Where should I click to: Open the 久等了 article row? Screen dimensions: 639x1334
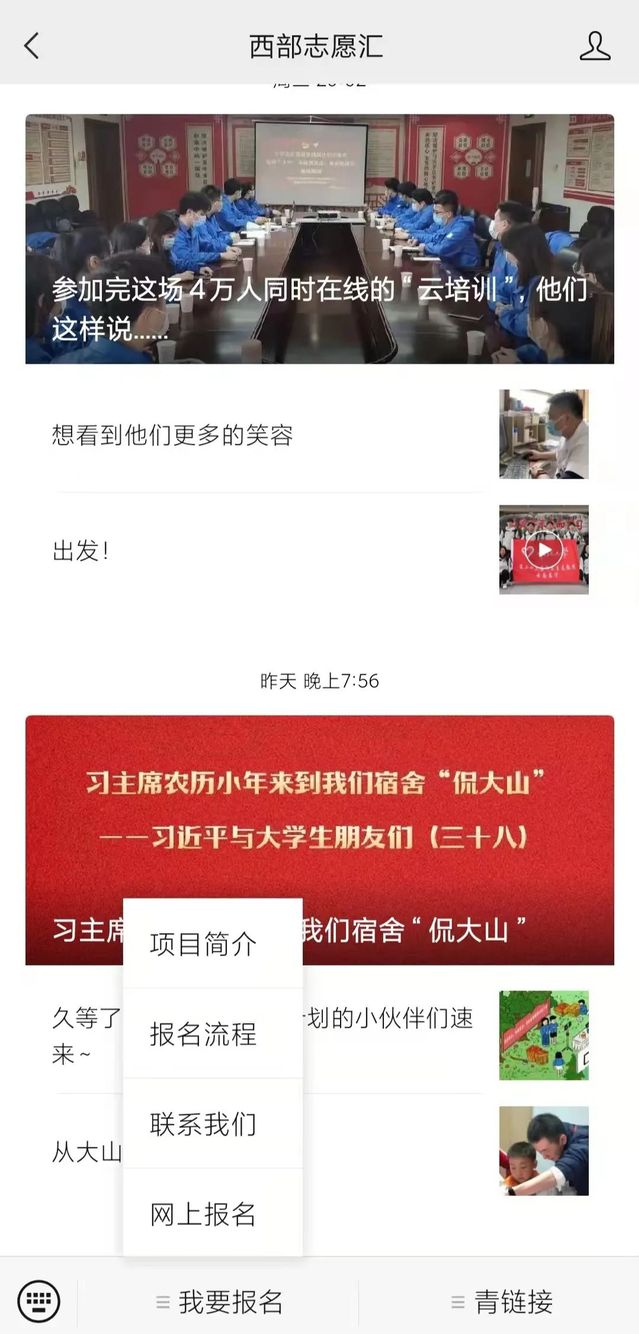pos(400,1035)
